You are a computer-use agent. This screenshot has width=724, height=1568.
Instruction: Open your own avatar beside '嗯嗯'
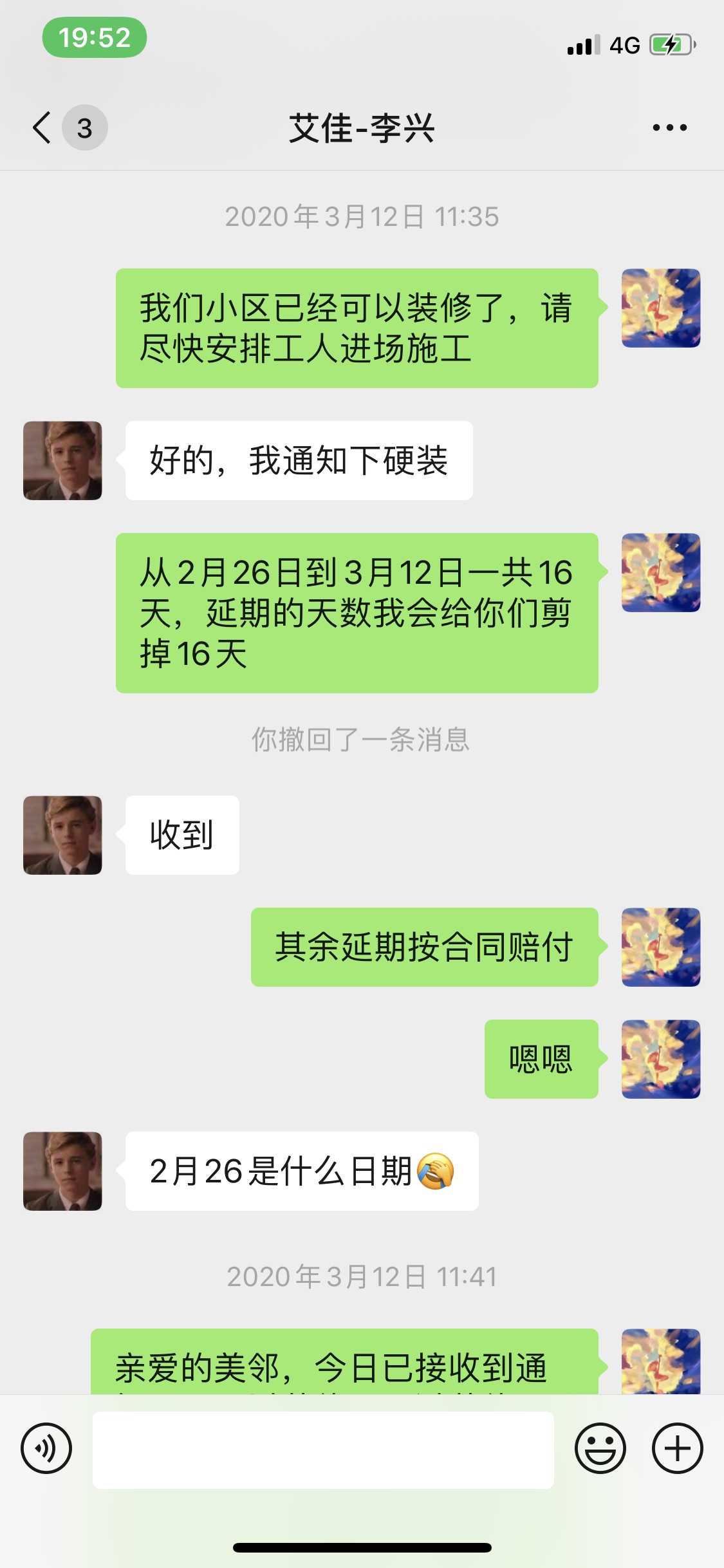661,1059
